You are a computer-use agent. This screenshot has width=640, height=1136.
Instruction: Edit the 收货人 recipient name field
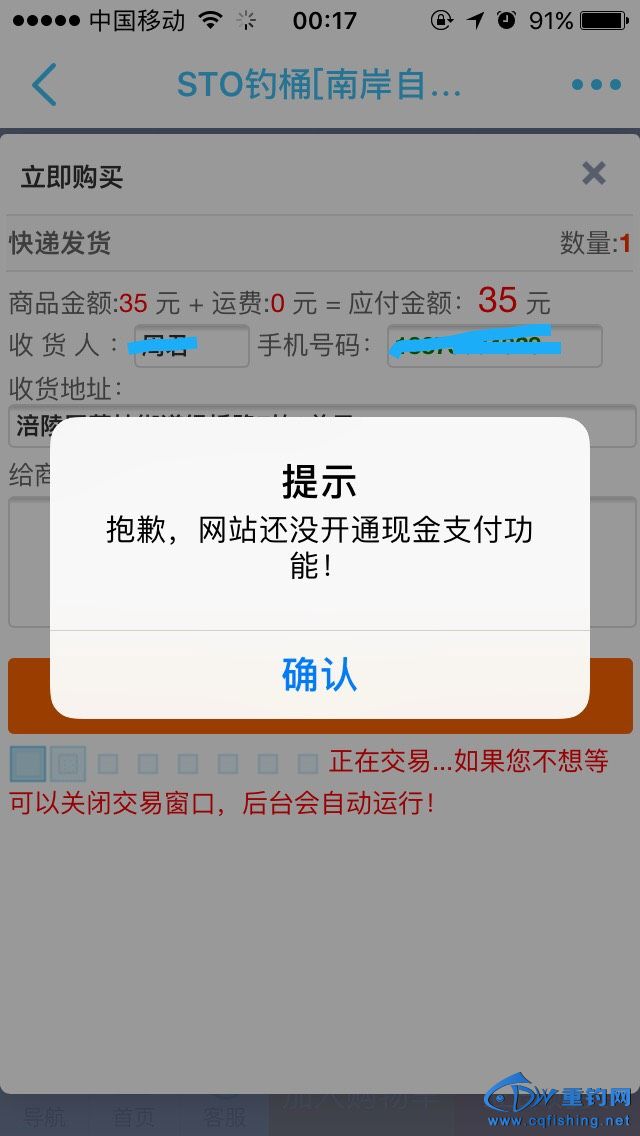189,346
